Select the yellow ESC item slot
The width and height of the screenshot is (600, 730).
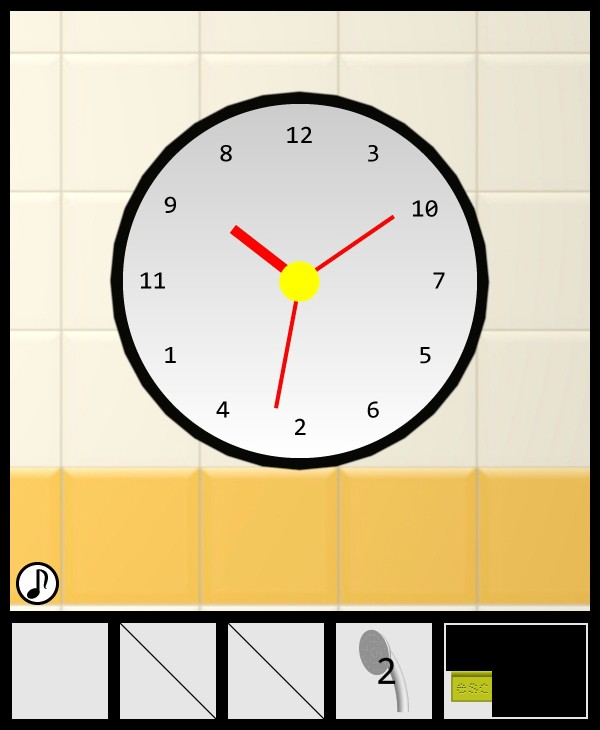point(471,687)
